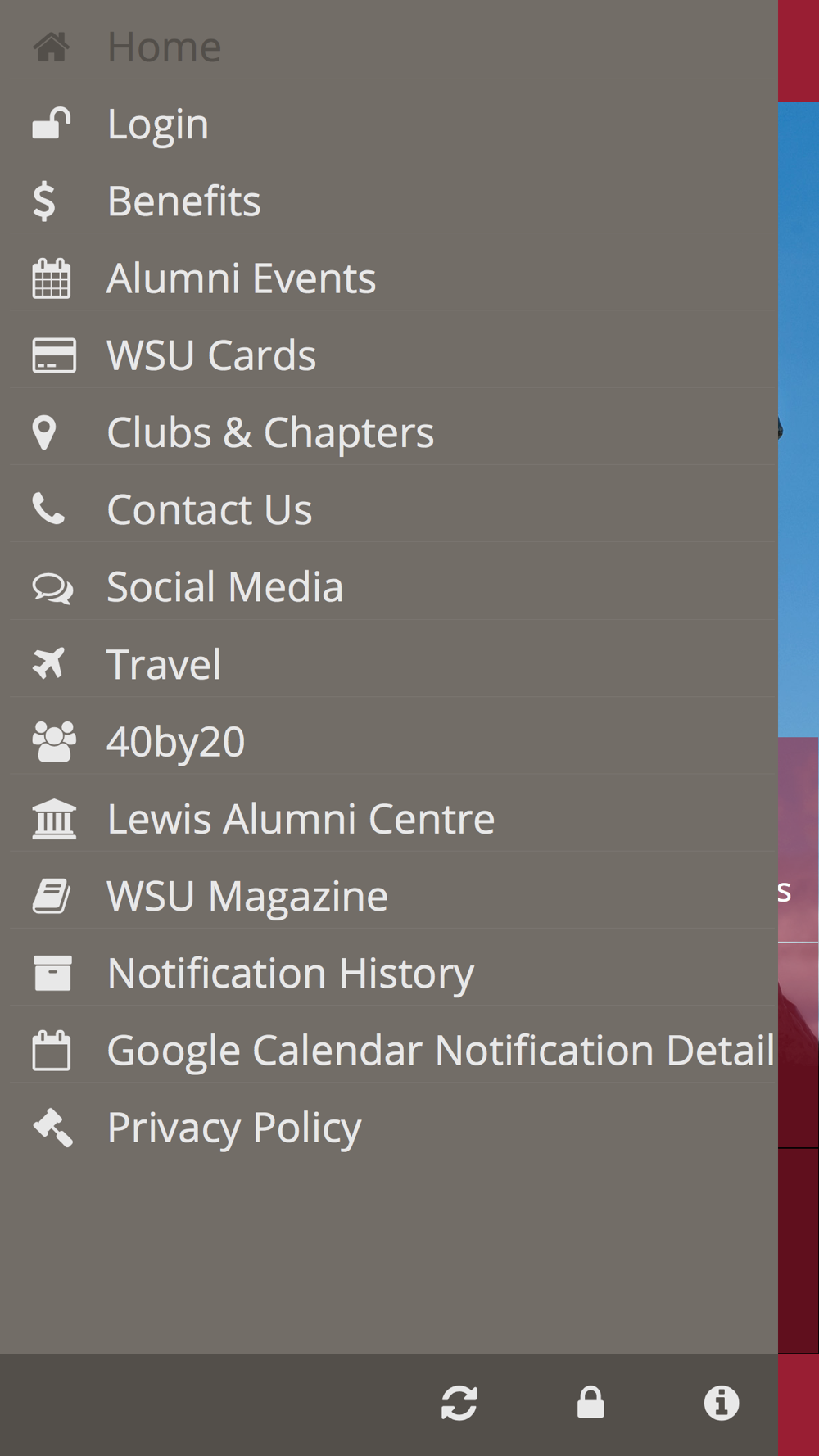Open Clubs & Chapters
This screenshot has height=1456, width=819.
point(270,432)
